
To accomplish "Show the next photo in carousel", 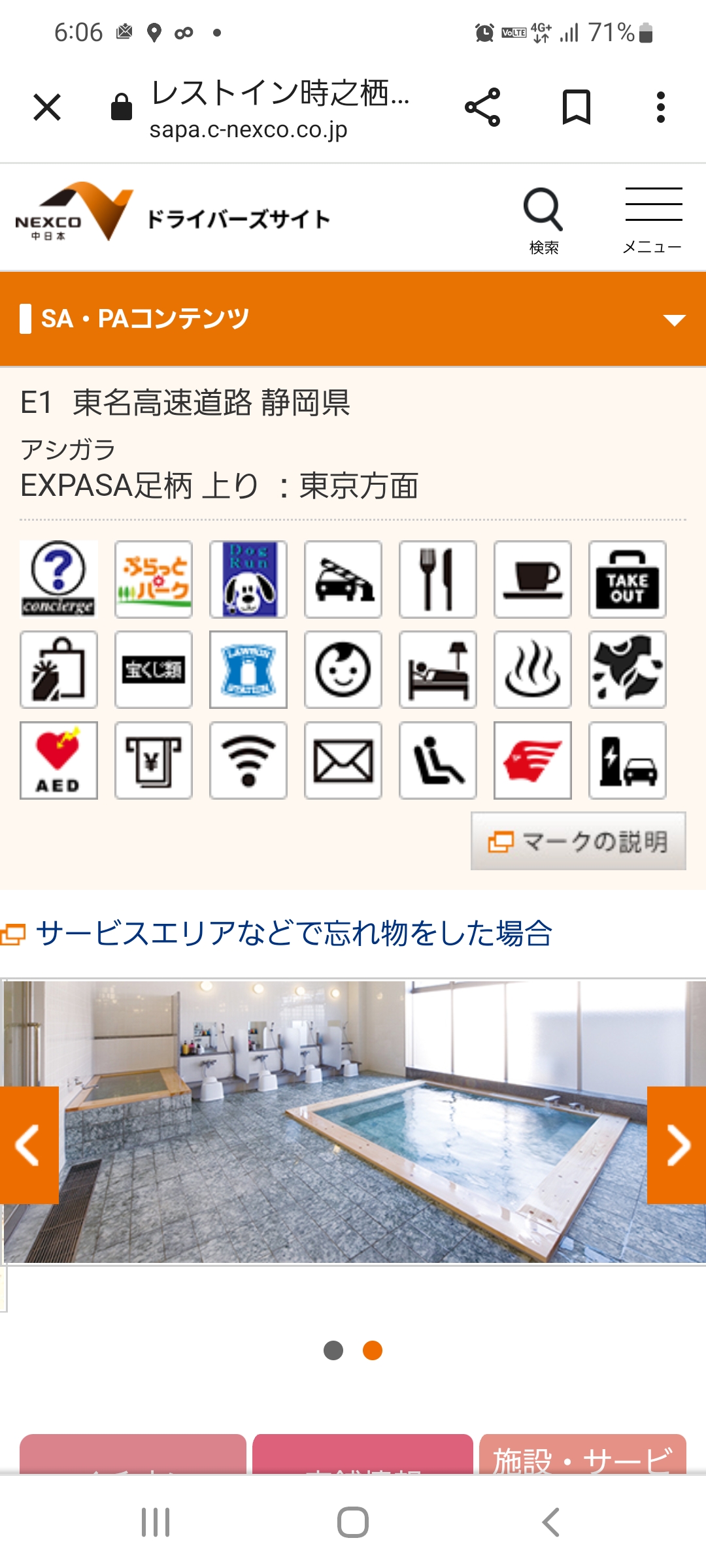I will (677, 1145).
